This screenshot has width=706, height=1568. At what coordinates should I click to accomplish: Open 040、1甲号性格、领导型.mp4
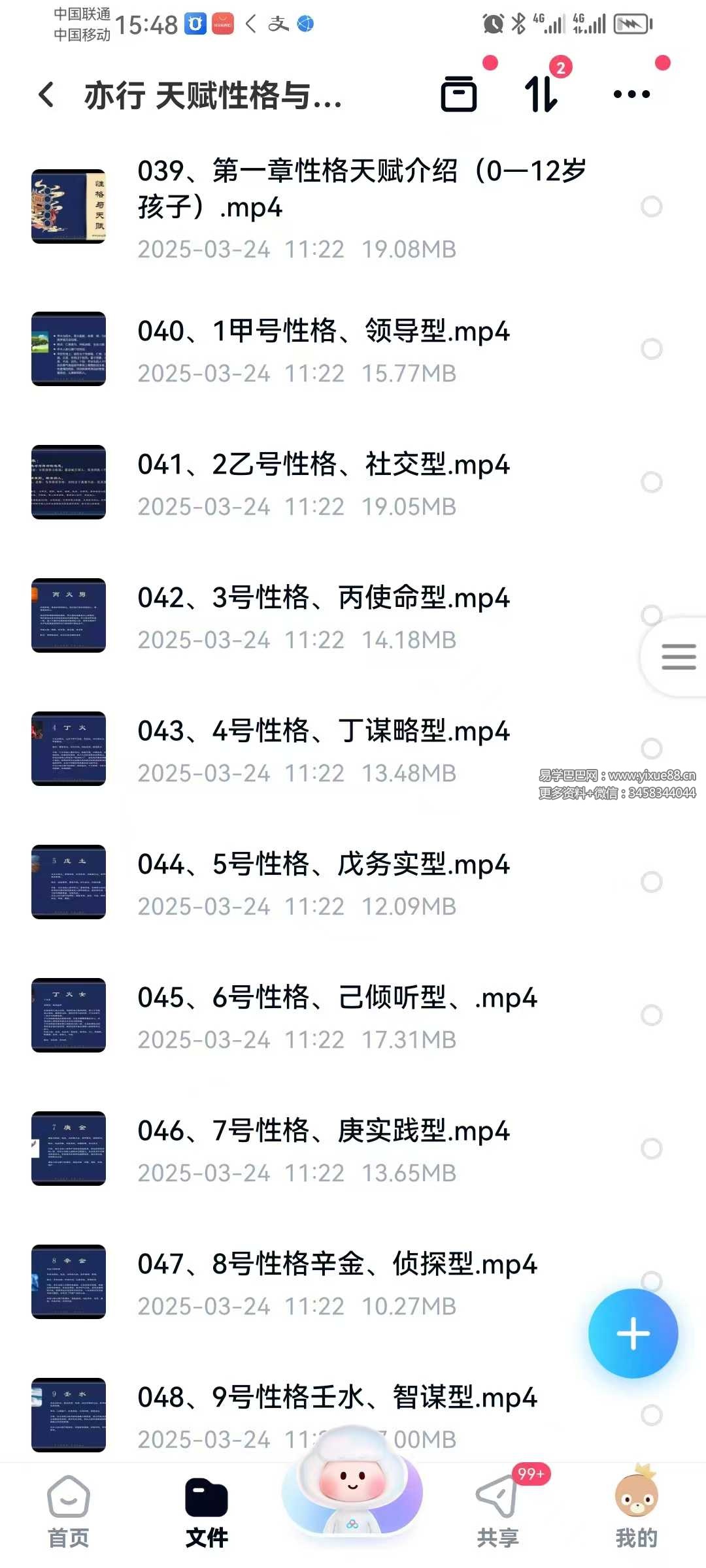coord(324,332)
